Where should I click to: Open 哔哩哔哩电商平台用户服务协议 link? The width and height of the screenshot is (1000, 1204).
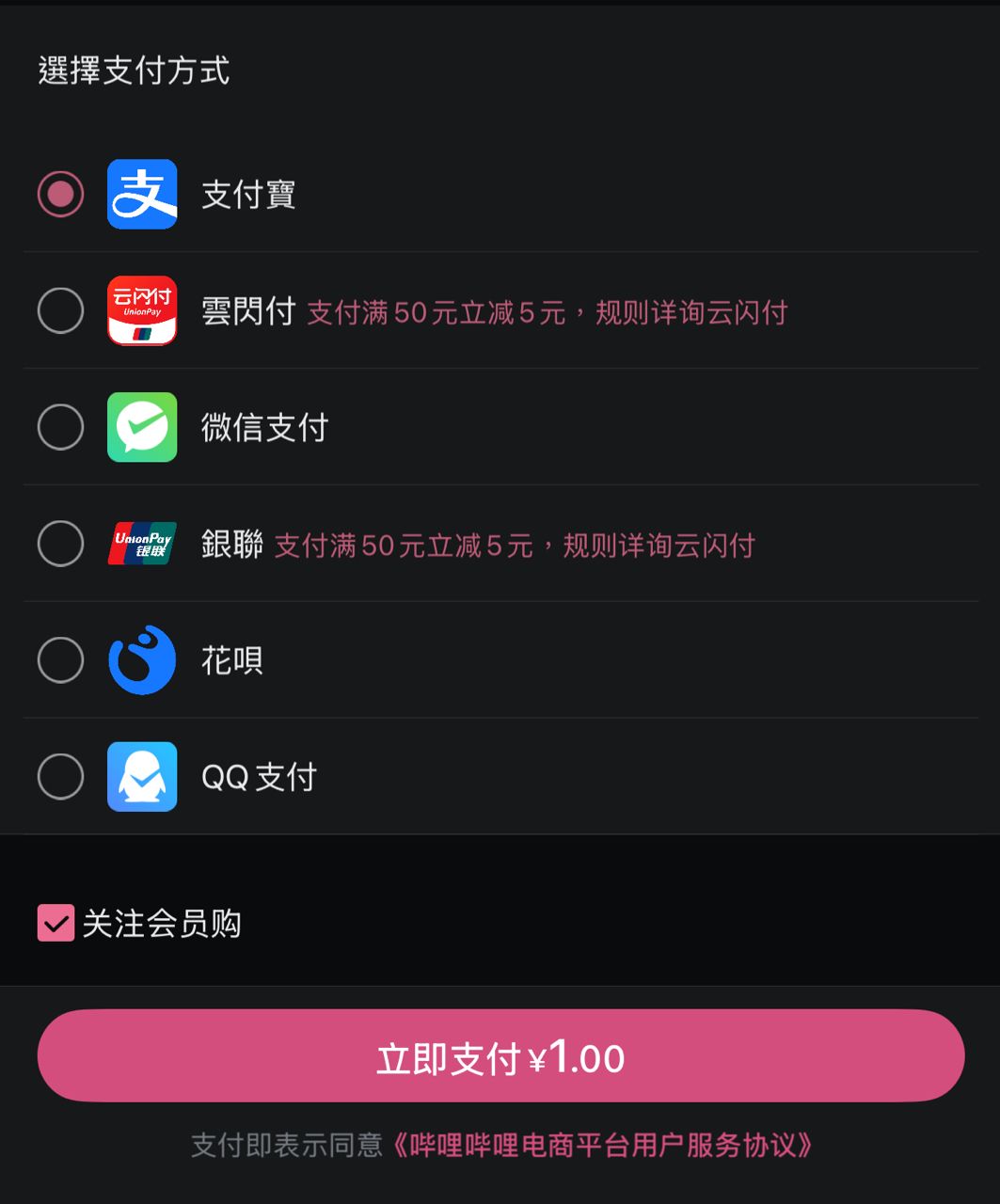click(602, 1145)
